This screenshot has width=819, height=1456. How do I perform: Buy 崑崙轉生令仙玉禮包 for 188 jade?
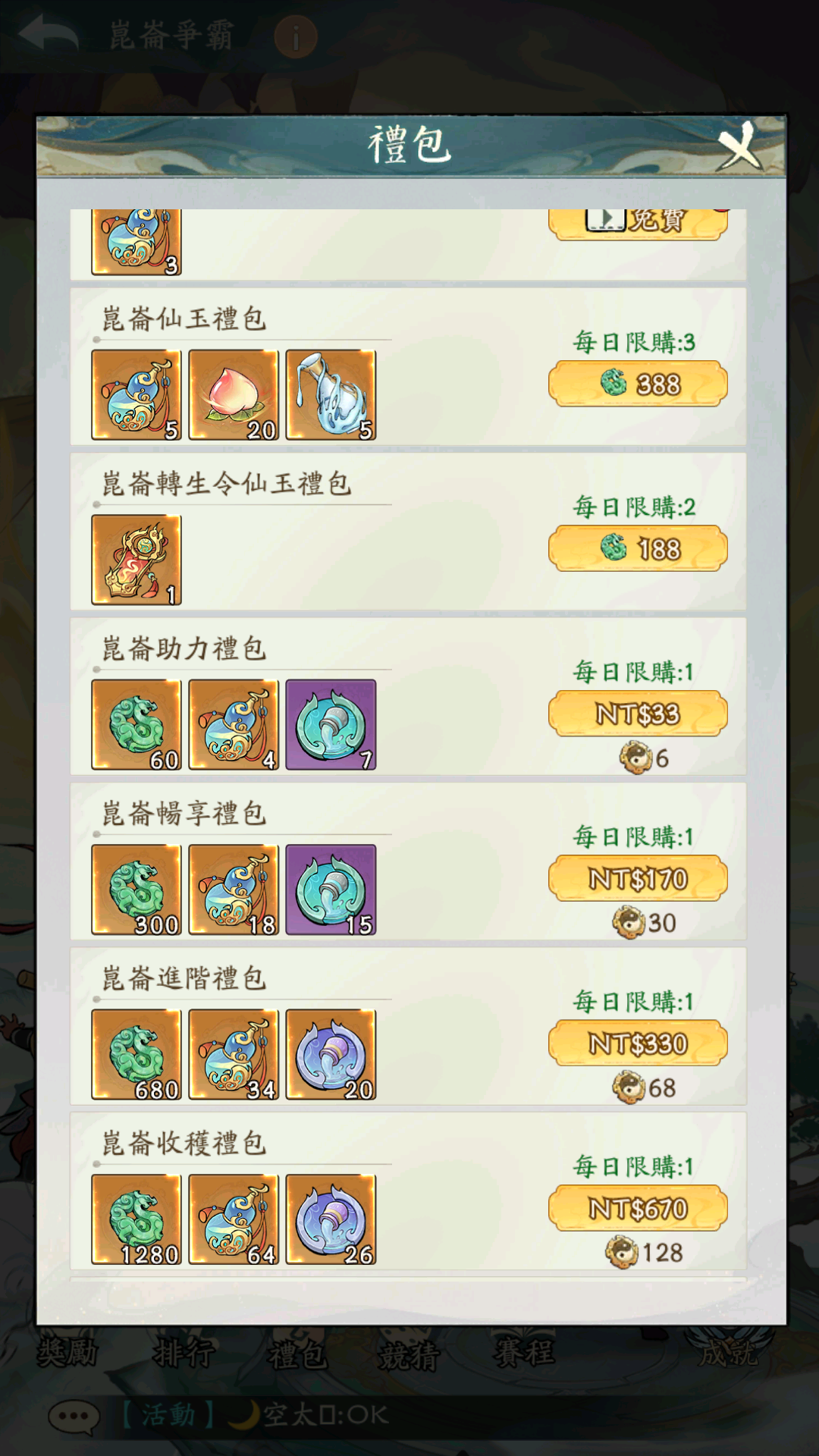pyautogui.click(x=638, y=548)
